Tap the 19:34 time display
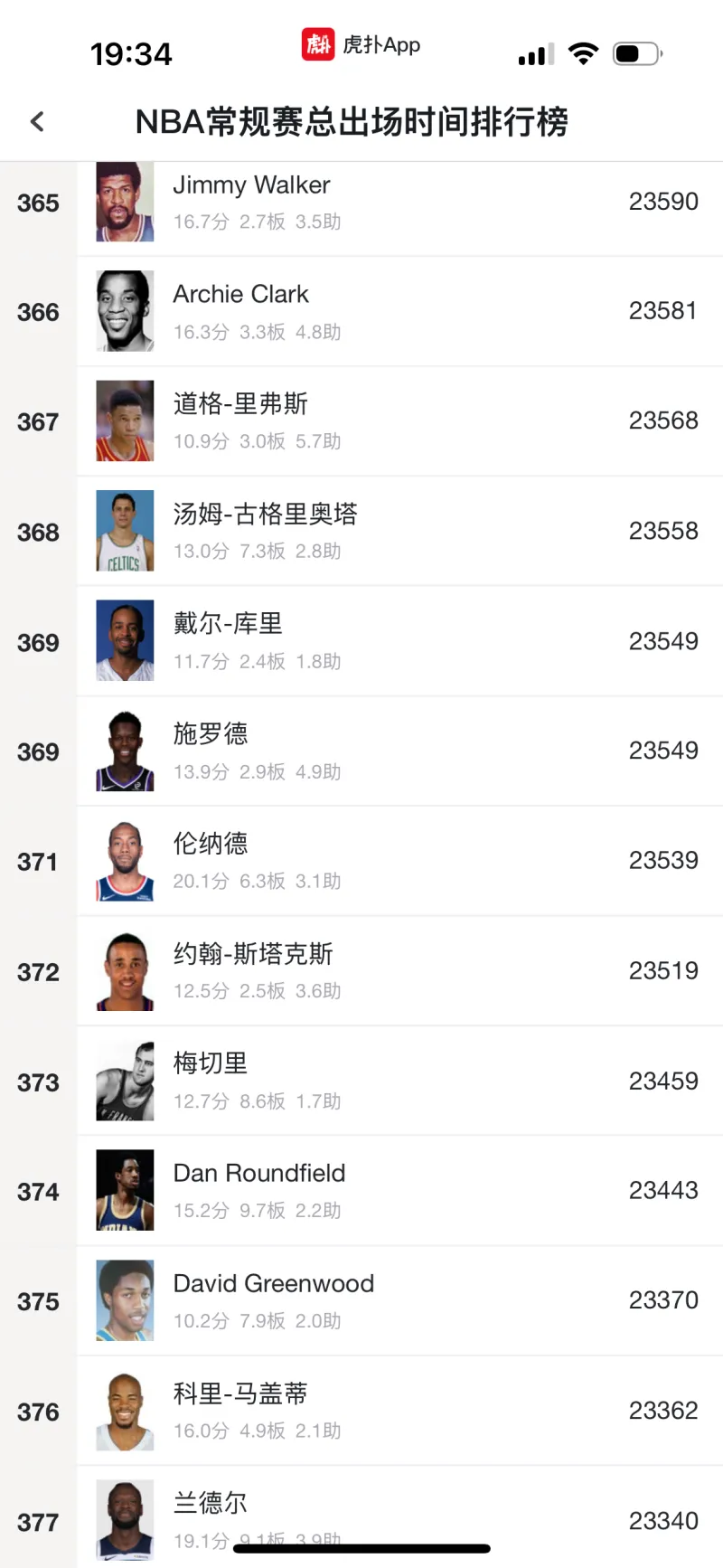723x1568 pixels. click(x=130, y=53)
